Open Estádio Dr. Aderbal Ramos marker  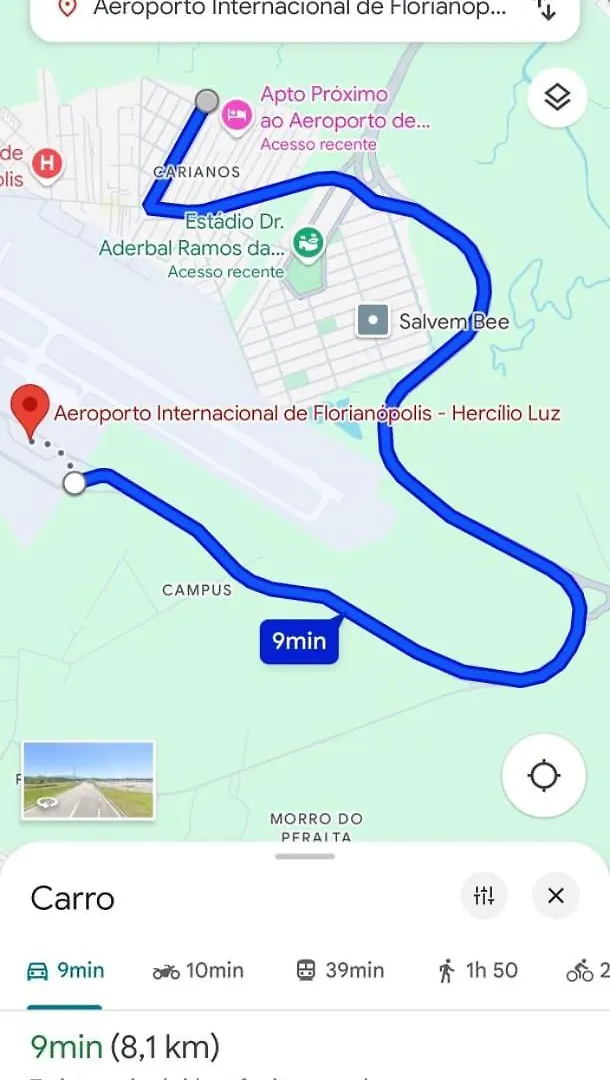(x=309, y=242)
